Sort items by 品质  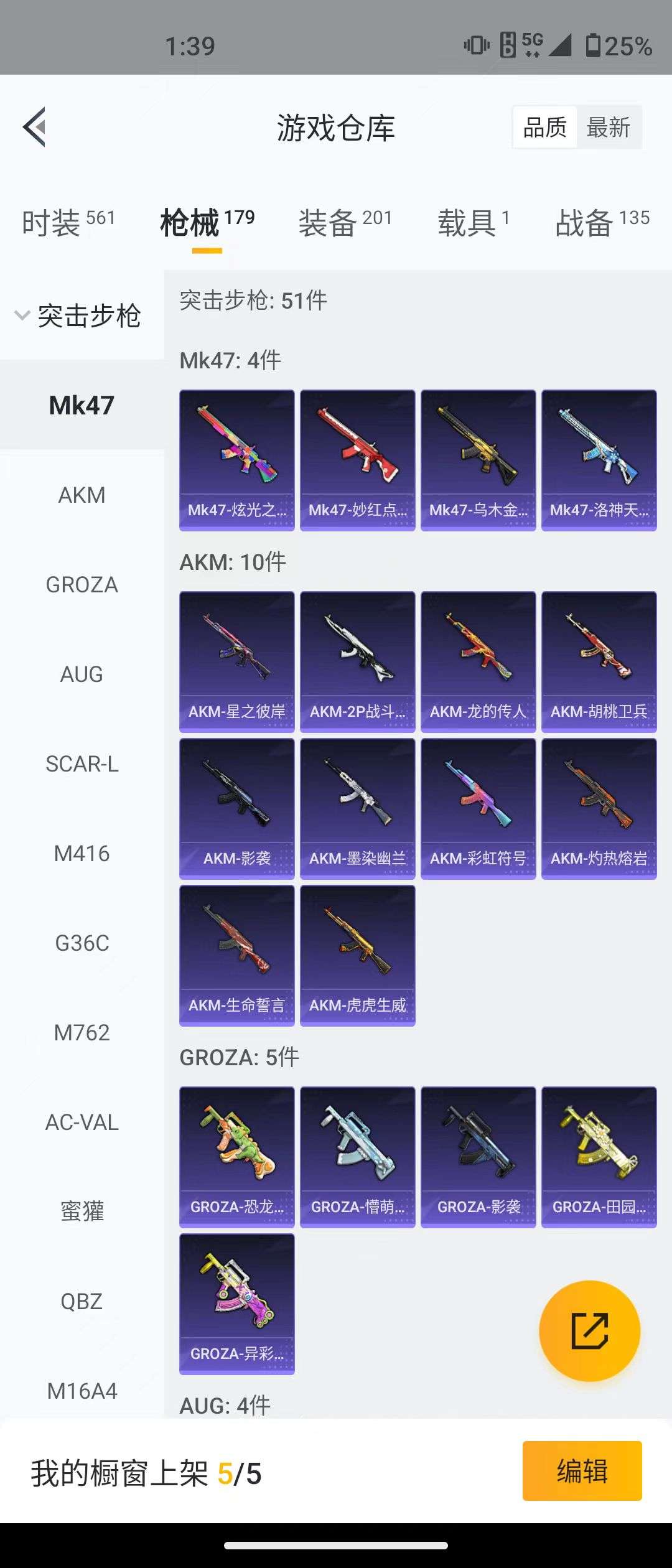(545, 128)
